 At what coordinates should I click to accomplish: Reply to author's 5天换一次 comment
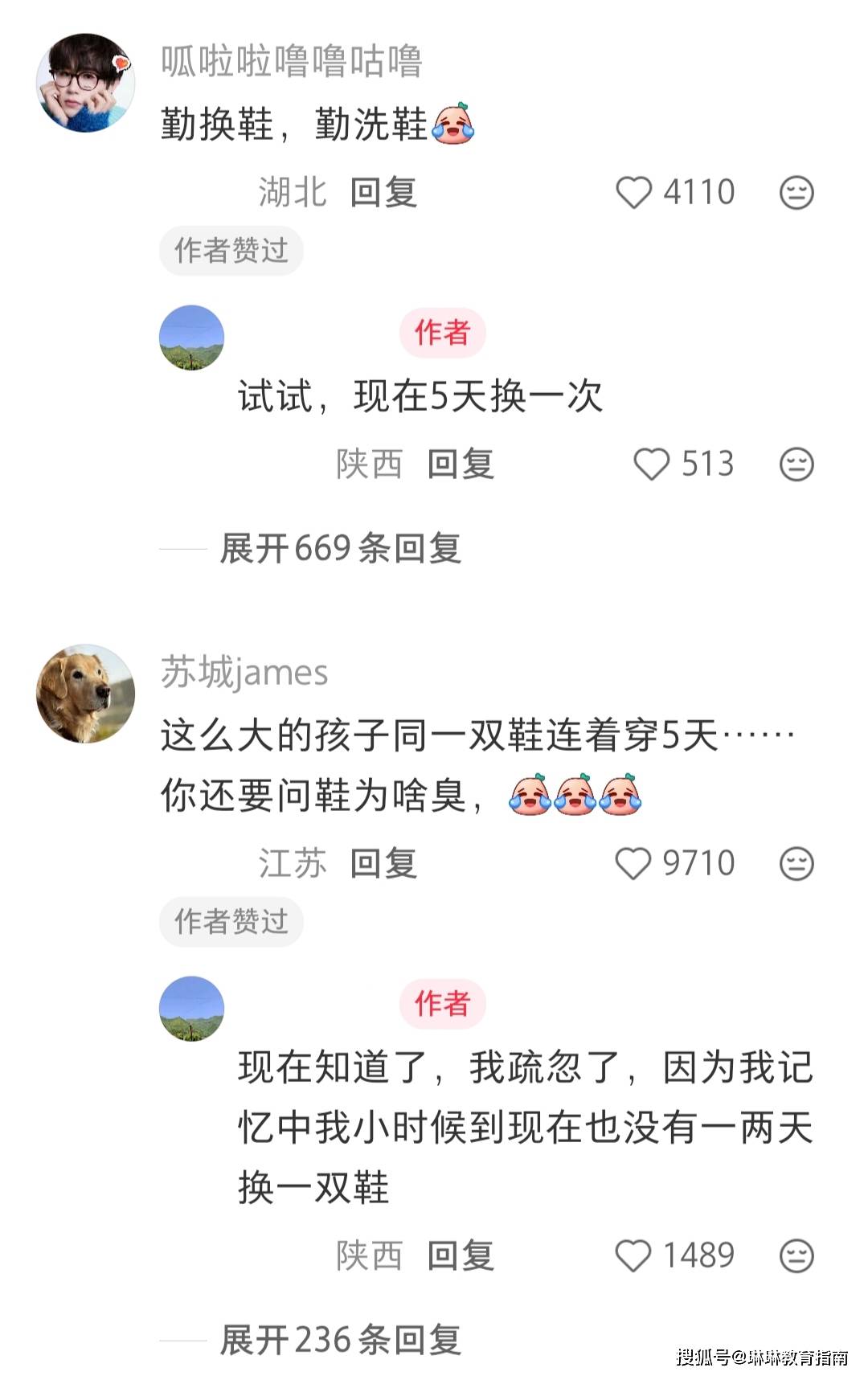pyautogui.click(x=461, y=464)
